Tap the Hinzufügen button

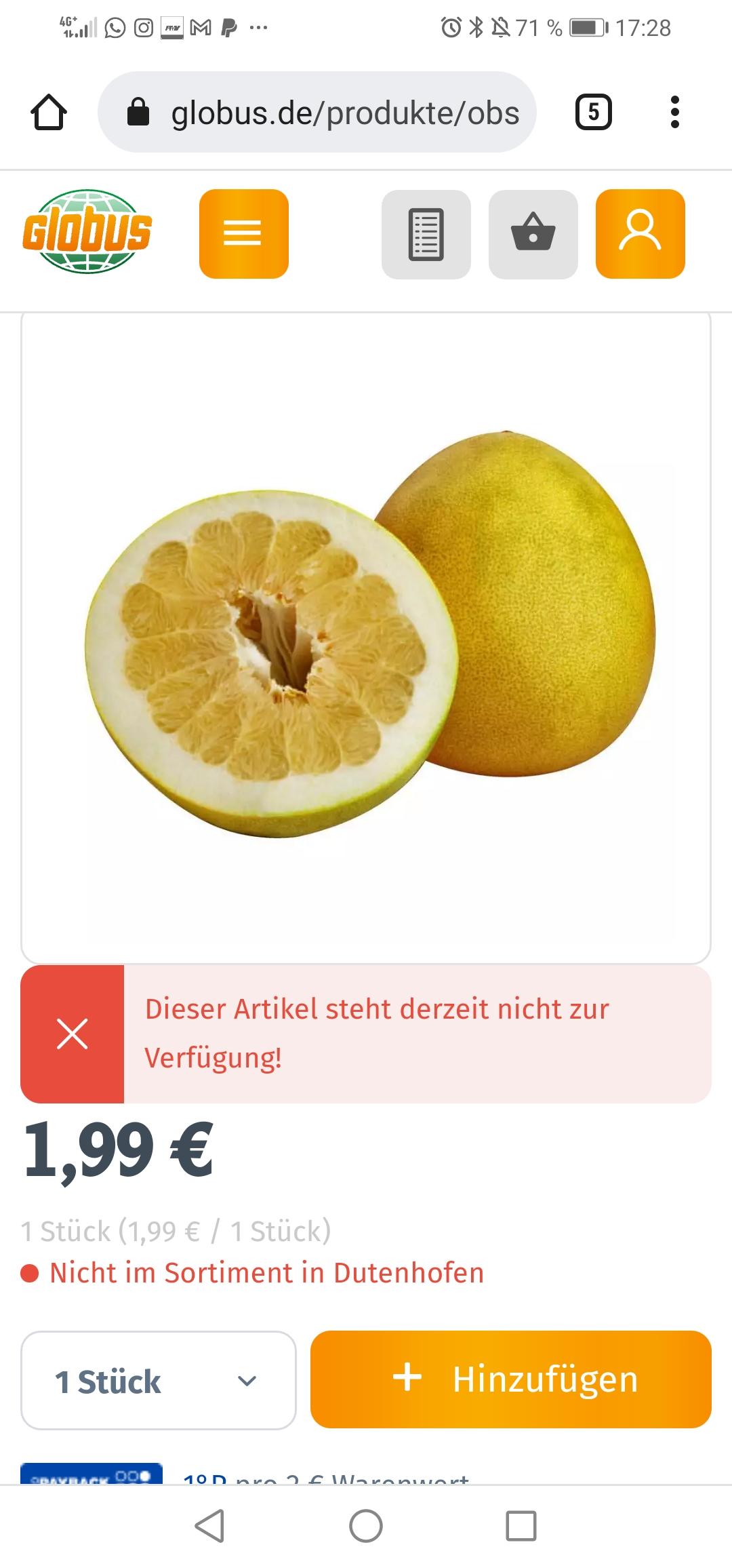pos(511,1379)
